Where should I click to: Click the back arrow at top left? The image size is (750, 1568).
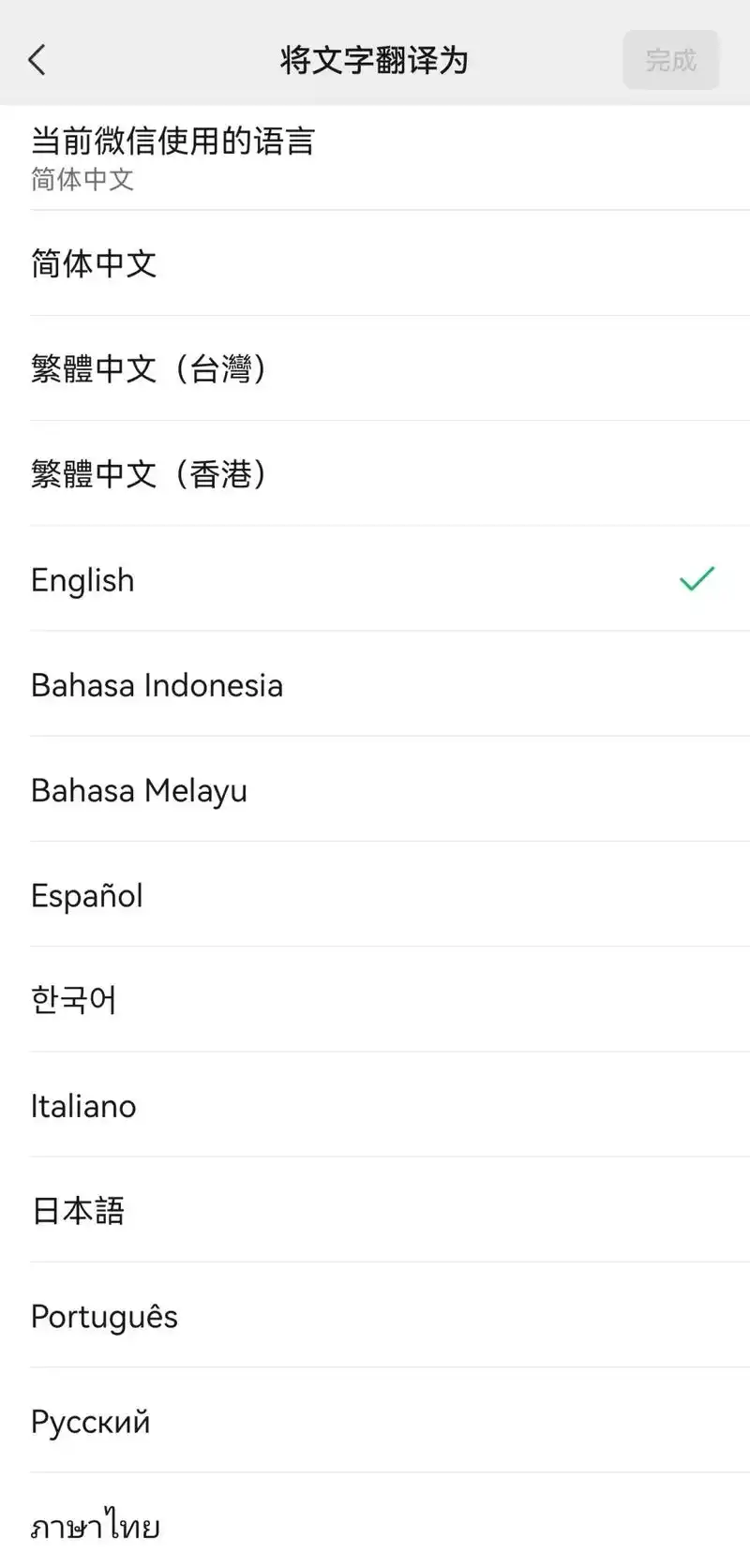(x=37, y=59)
